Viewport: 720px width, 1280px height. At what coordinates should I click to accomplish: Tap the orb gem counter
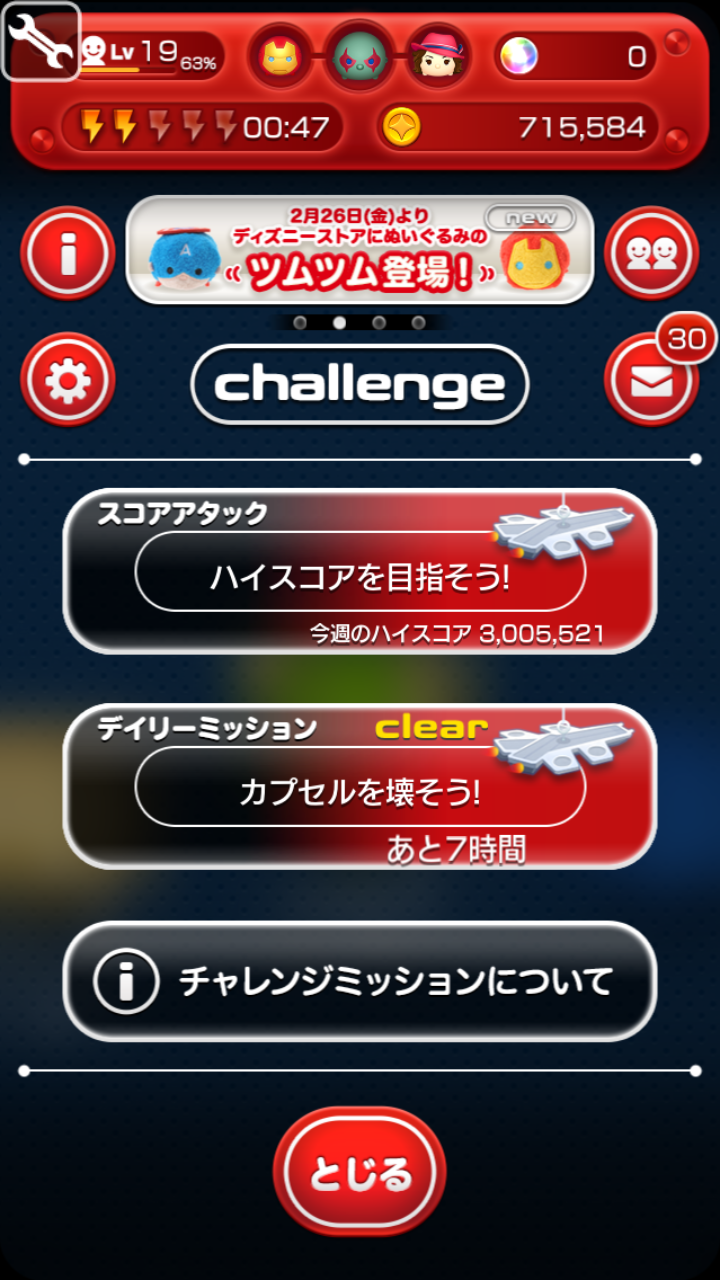pos(575,56)
